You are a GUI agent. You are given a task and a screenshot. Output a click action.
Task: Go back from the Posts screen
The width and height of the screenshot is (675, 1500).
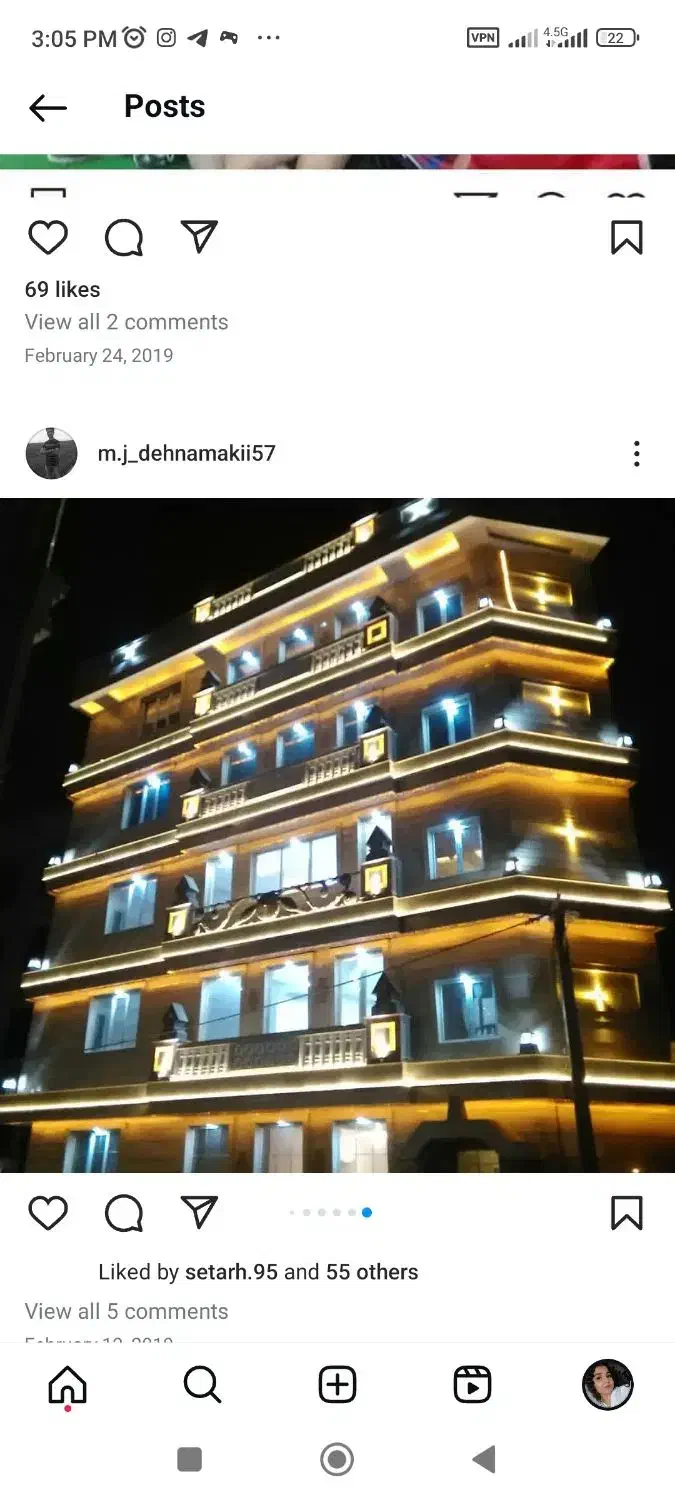[48, 108]
